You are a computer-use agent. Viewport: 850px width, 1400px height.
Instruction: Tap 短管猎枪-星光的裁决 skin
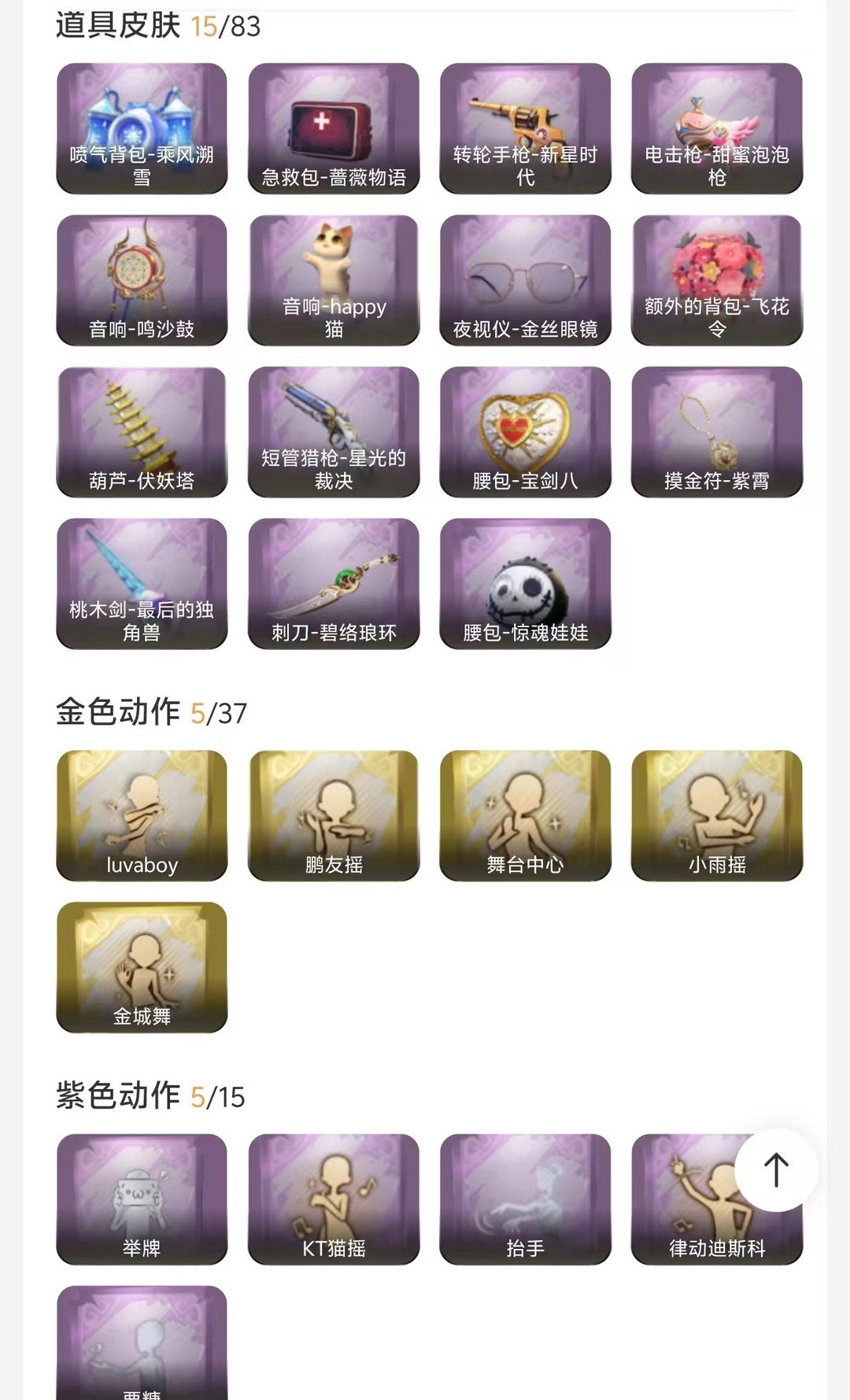pyautogui.click(x=334, y=432)
